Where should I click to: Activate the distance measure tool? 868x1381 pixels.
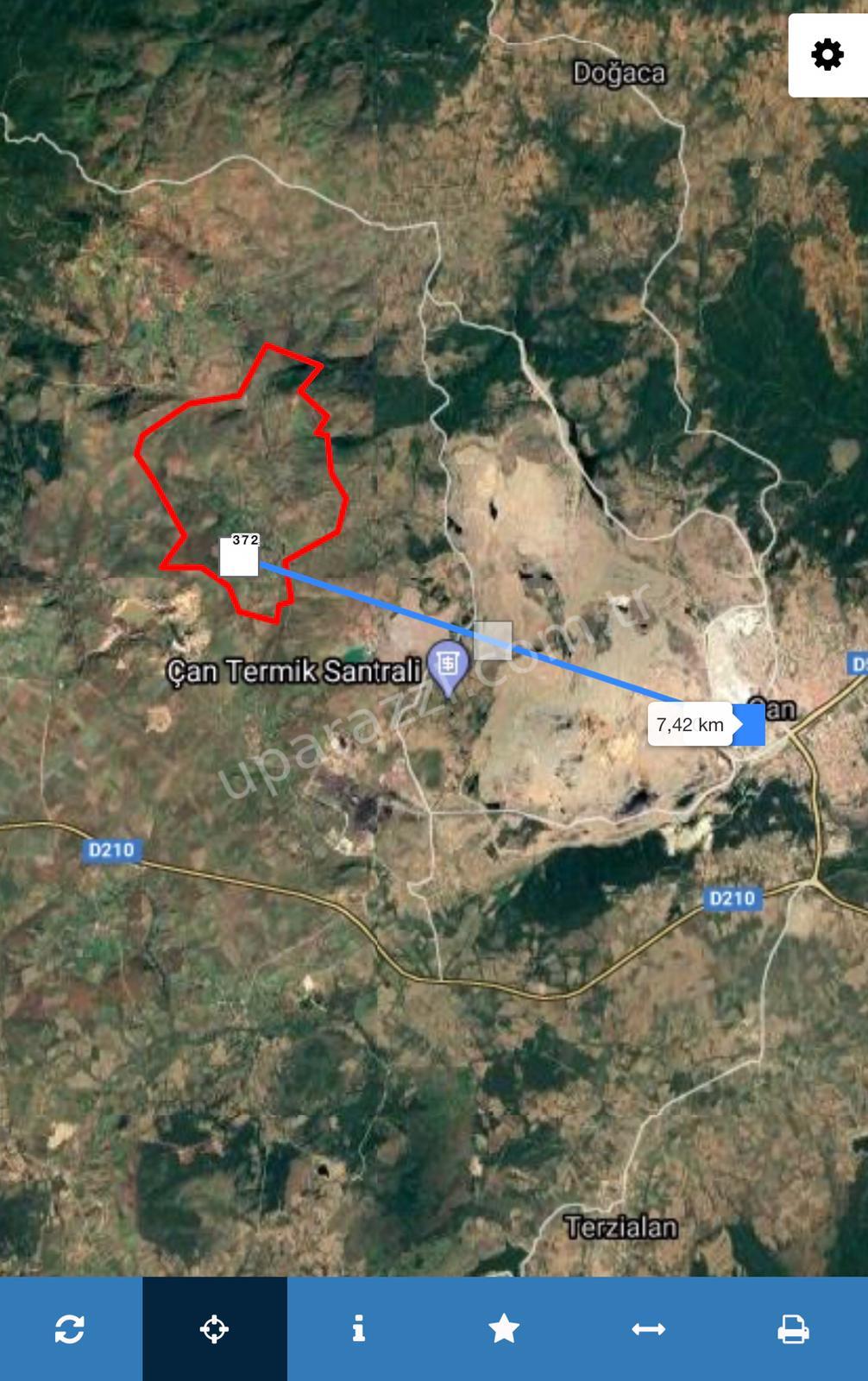[x=648, y=1328]
